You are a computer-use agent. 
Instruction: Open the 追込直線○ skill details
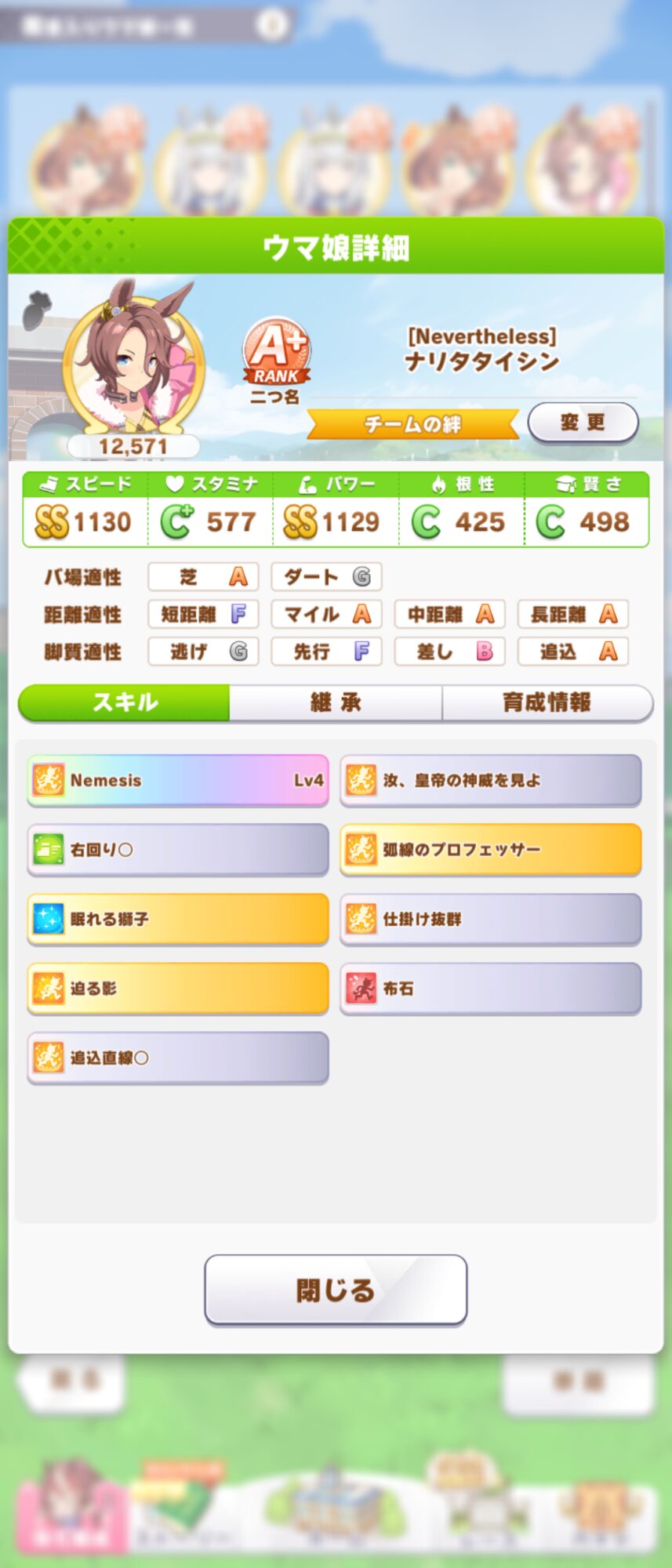tap(178, 1058)
